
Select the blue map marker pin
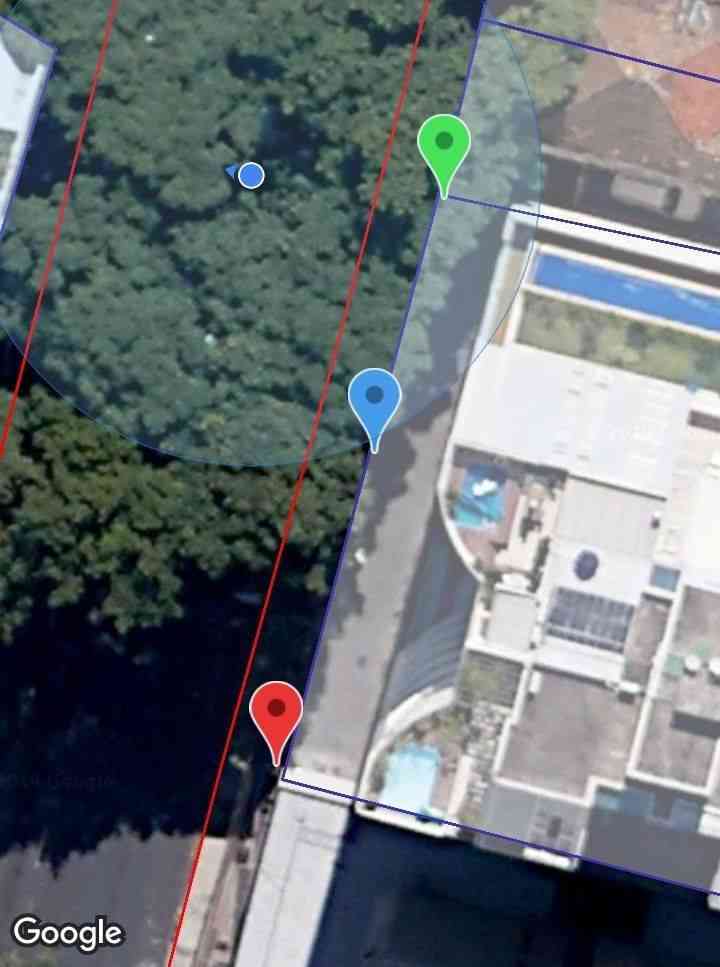[374, 399]
